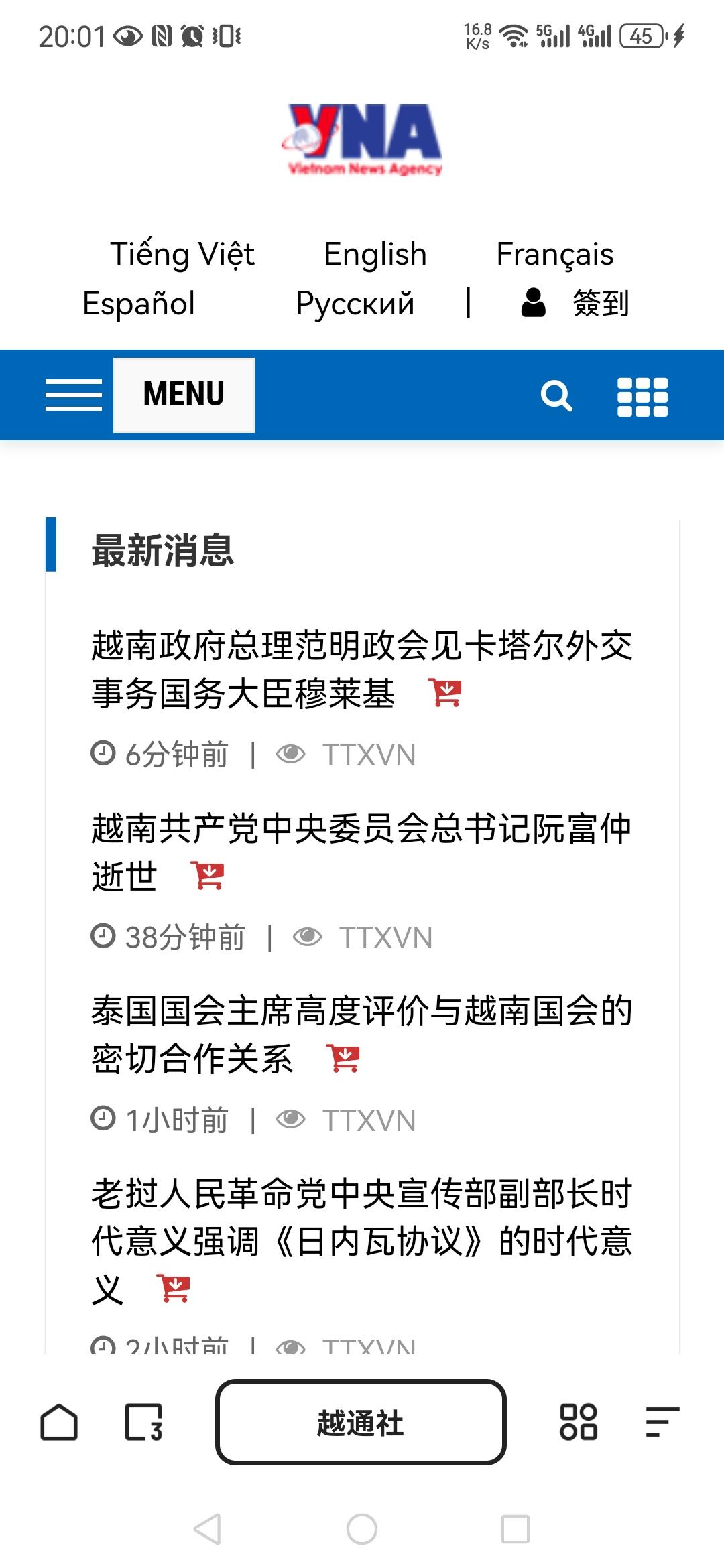Tap the 越通社 address bar
This screenshot has width=724, height=1568.
click(361, 1422)
